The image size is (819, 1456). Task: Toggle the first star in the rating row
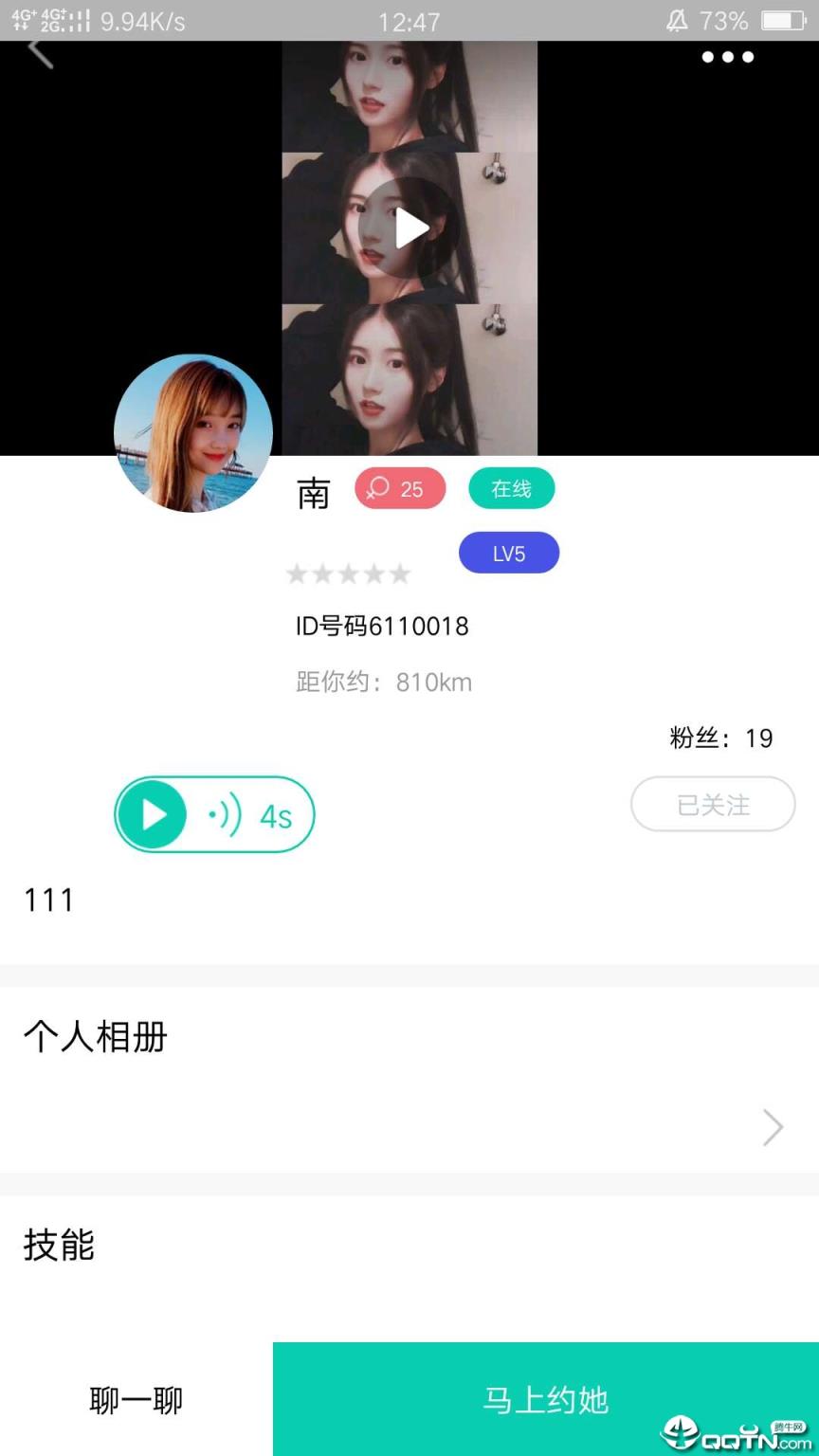pyautogui.click(x=297, y=573)
